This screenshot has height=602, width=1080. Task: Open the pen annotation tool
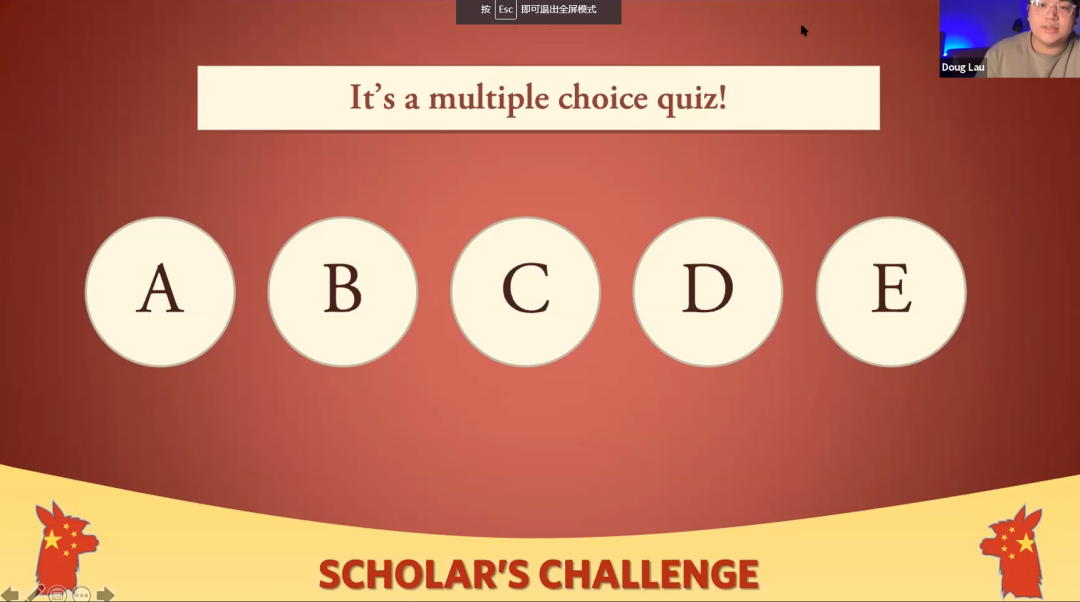tap(35, 594)
